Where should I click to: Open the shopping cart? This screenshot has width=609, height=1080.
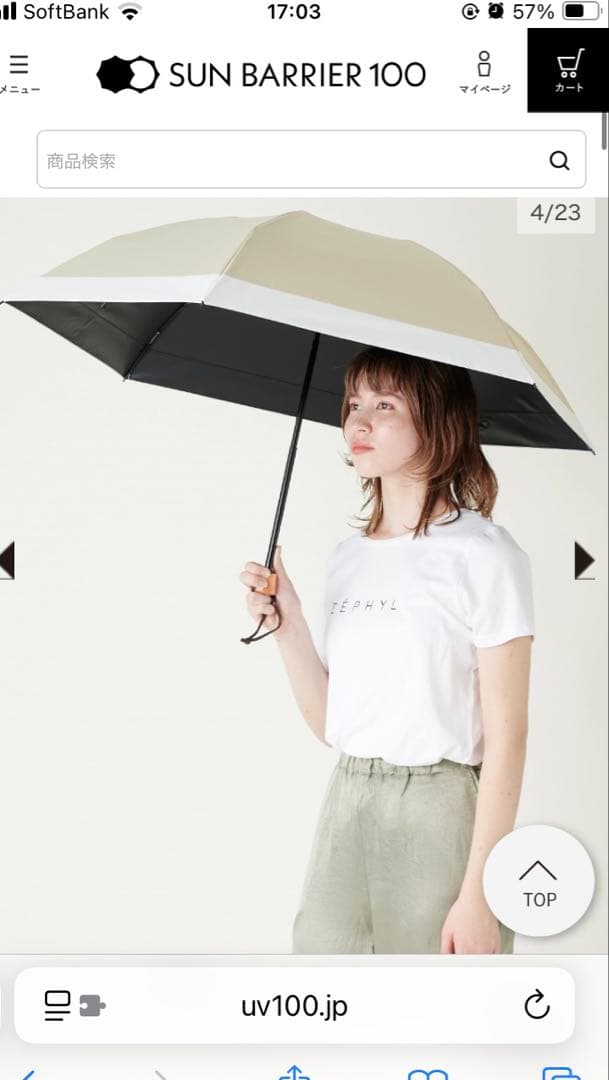point(568,70)
